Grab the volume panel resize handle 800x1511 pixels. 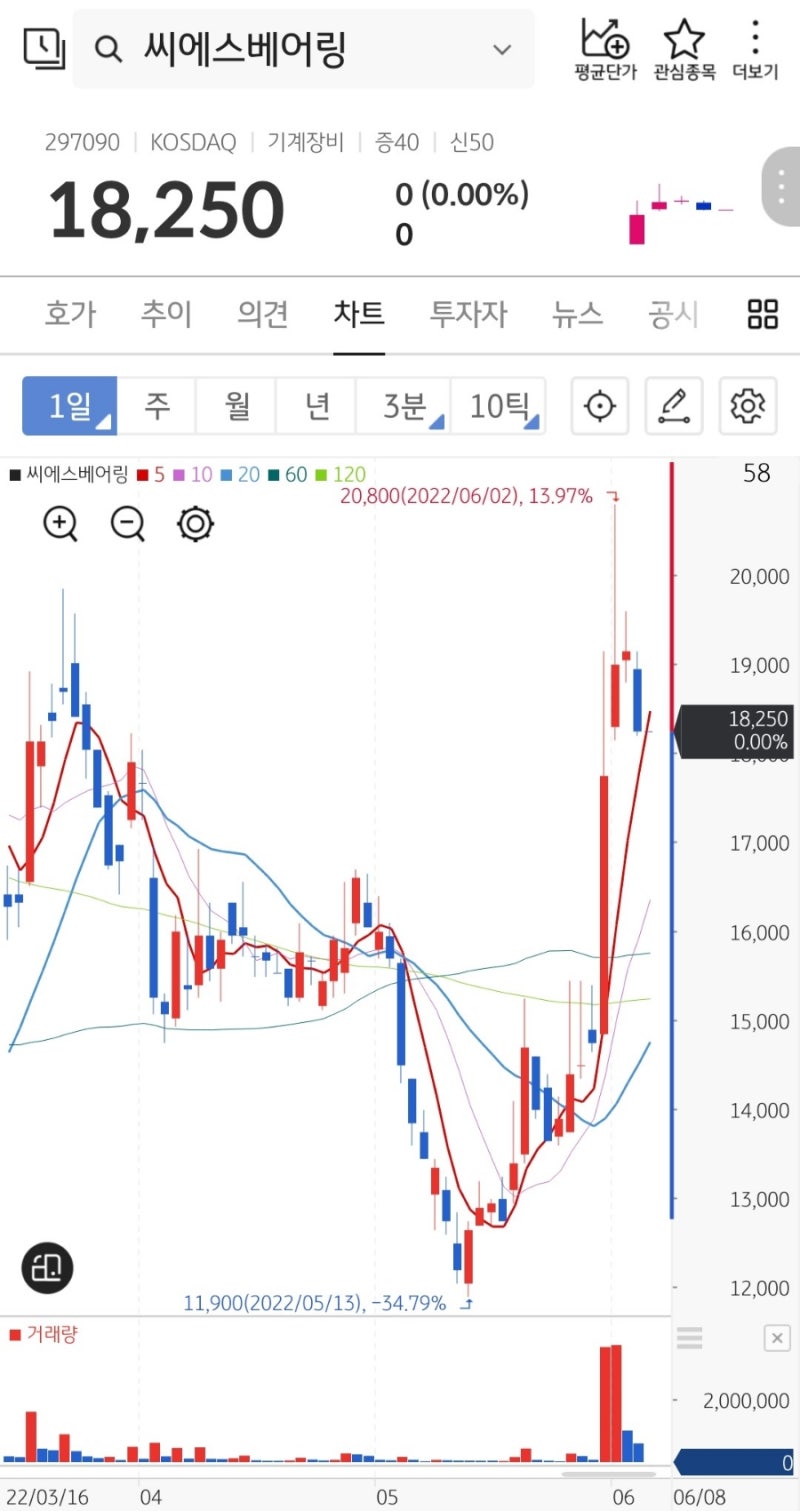point(690,1337)
